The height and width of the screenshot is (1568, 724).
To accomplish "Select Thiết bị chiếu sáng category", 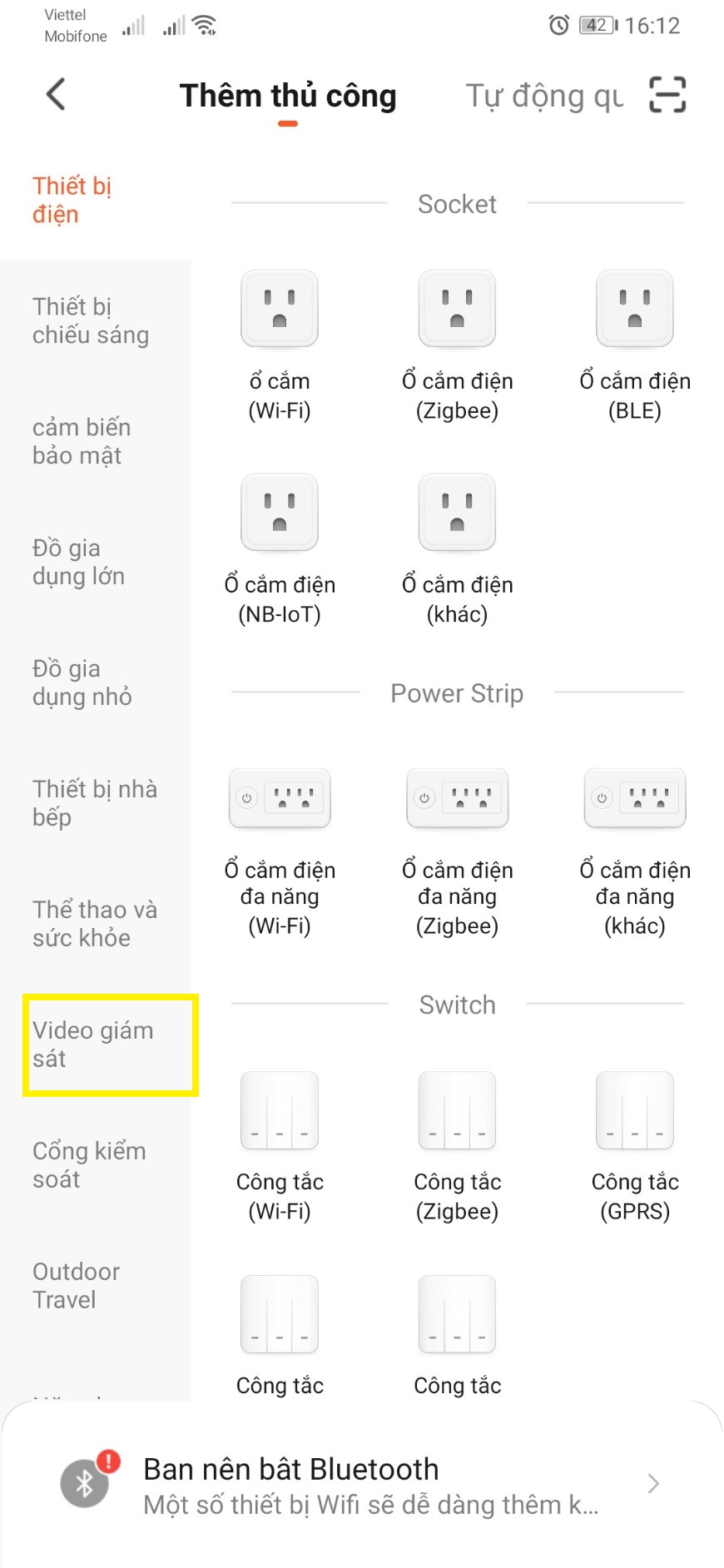I will pos(91,320).
